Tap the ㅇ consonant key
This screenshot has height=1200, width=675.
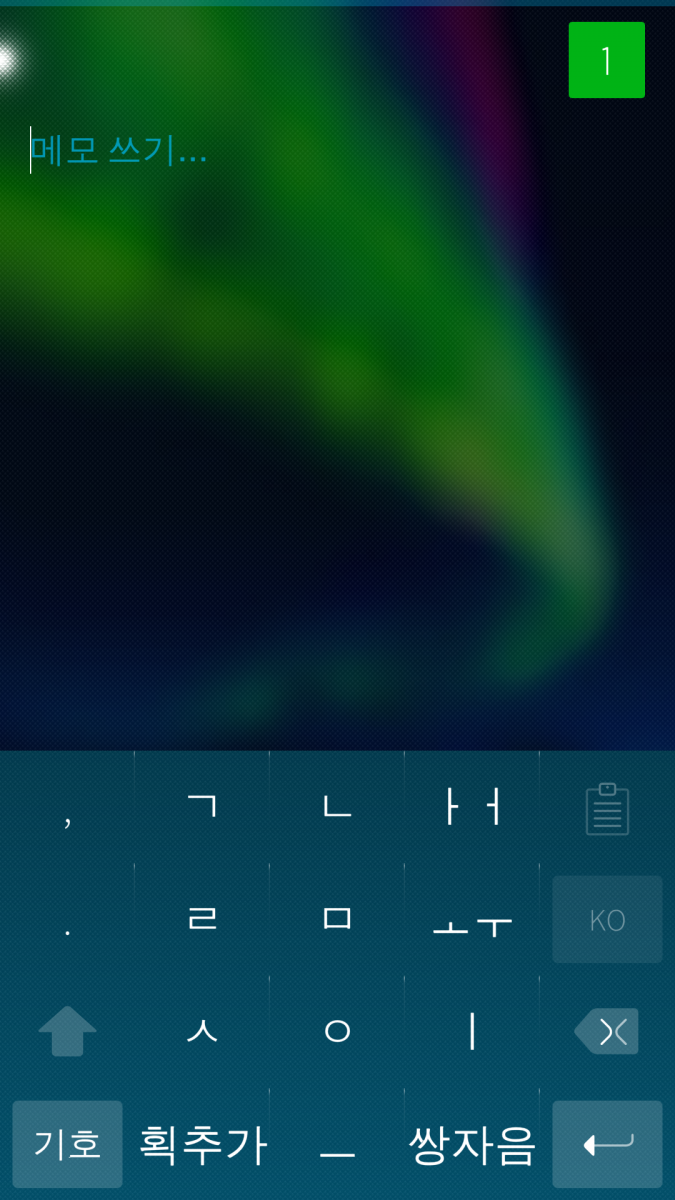[x=337, y=1032]
